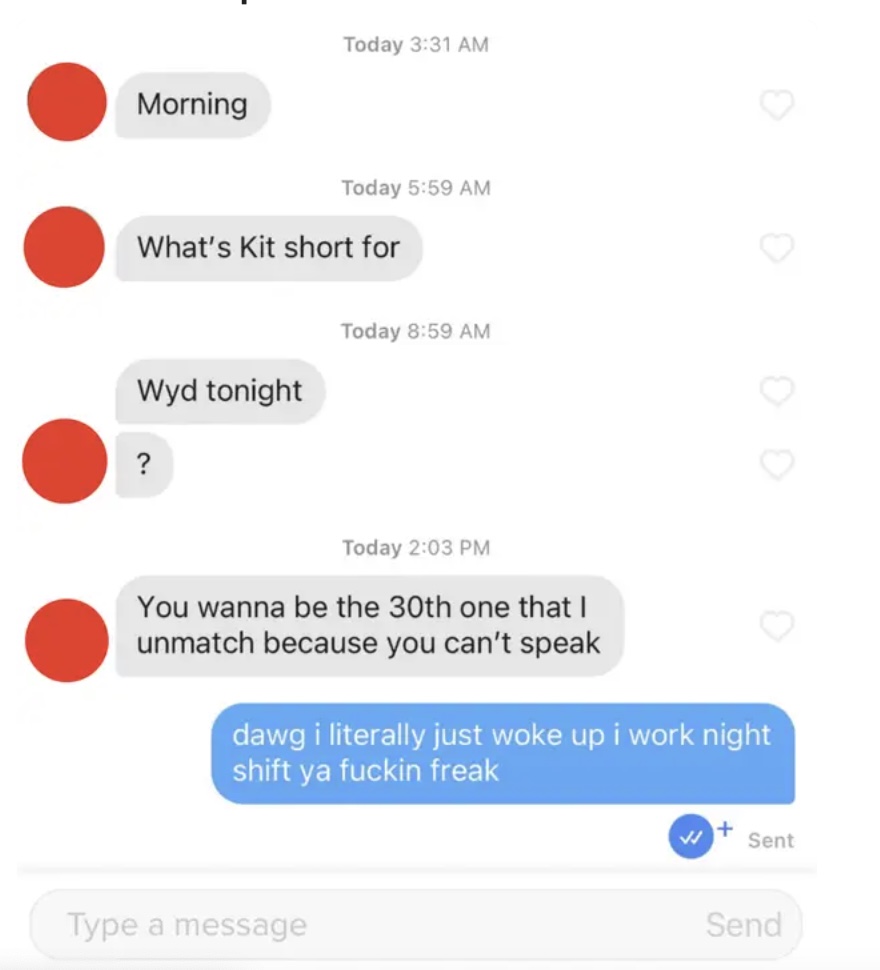Like the "30th one that I unmatch" message

(x=777, y=625)
